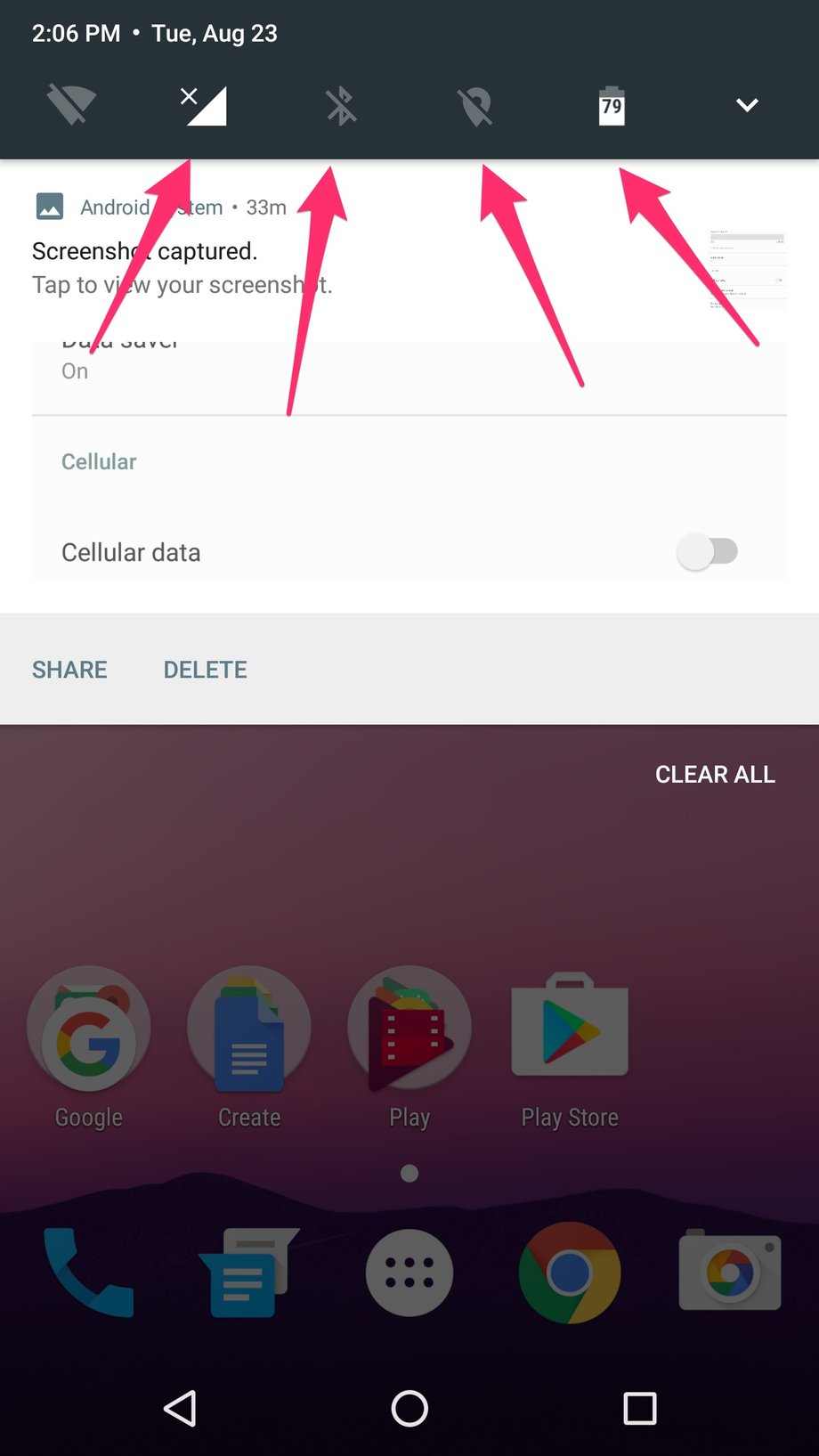
Task: Delete the captured screenshot
Action: pos(206,670)
